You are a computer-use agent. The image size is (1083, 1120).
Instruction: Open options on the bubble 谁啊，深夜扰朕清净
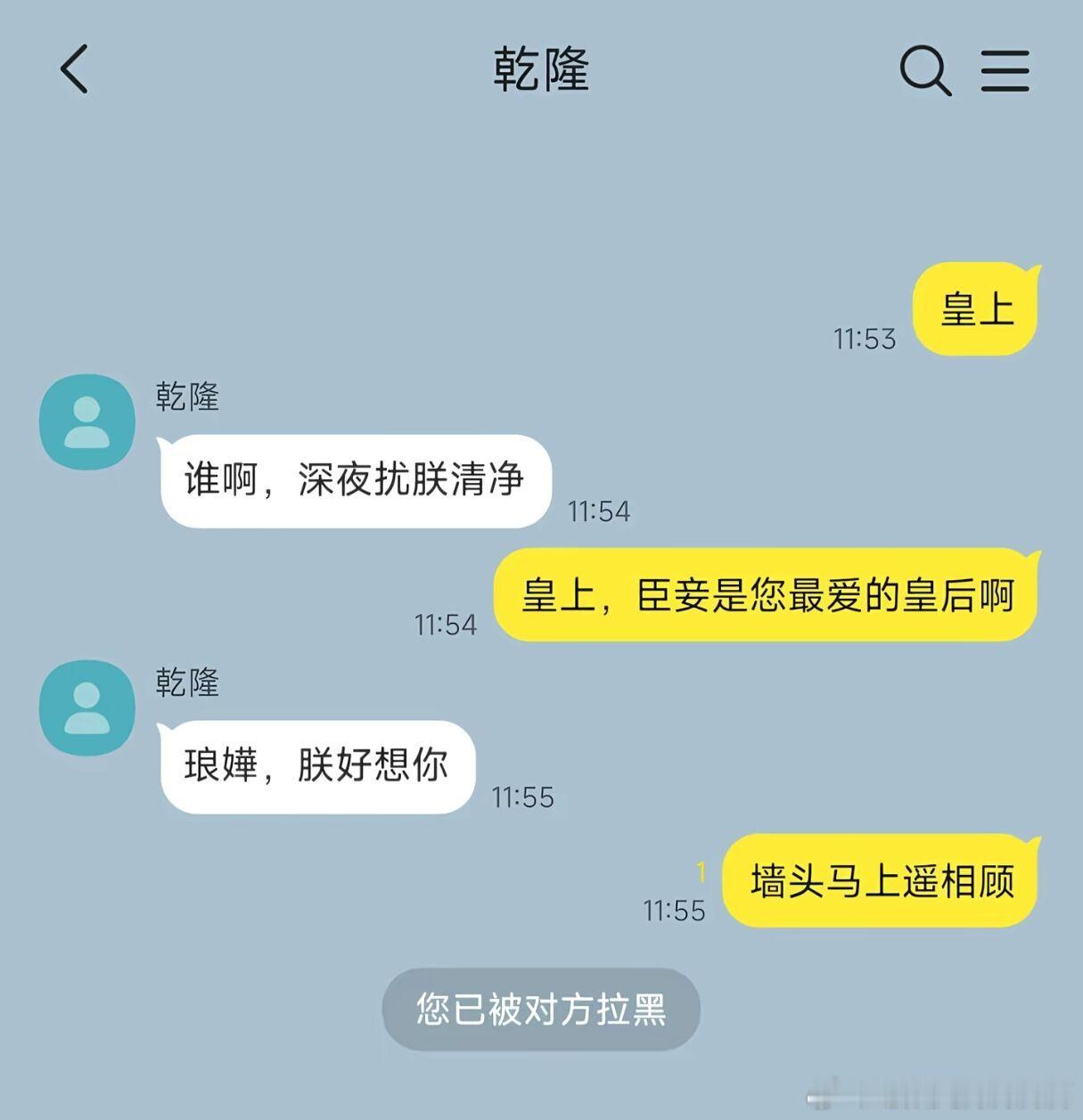tap(355, 481)
